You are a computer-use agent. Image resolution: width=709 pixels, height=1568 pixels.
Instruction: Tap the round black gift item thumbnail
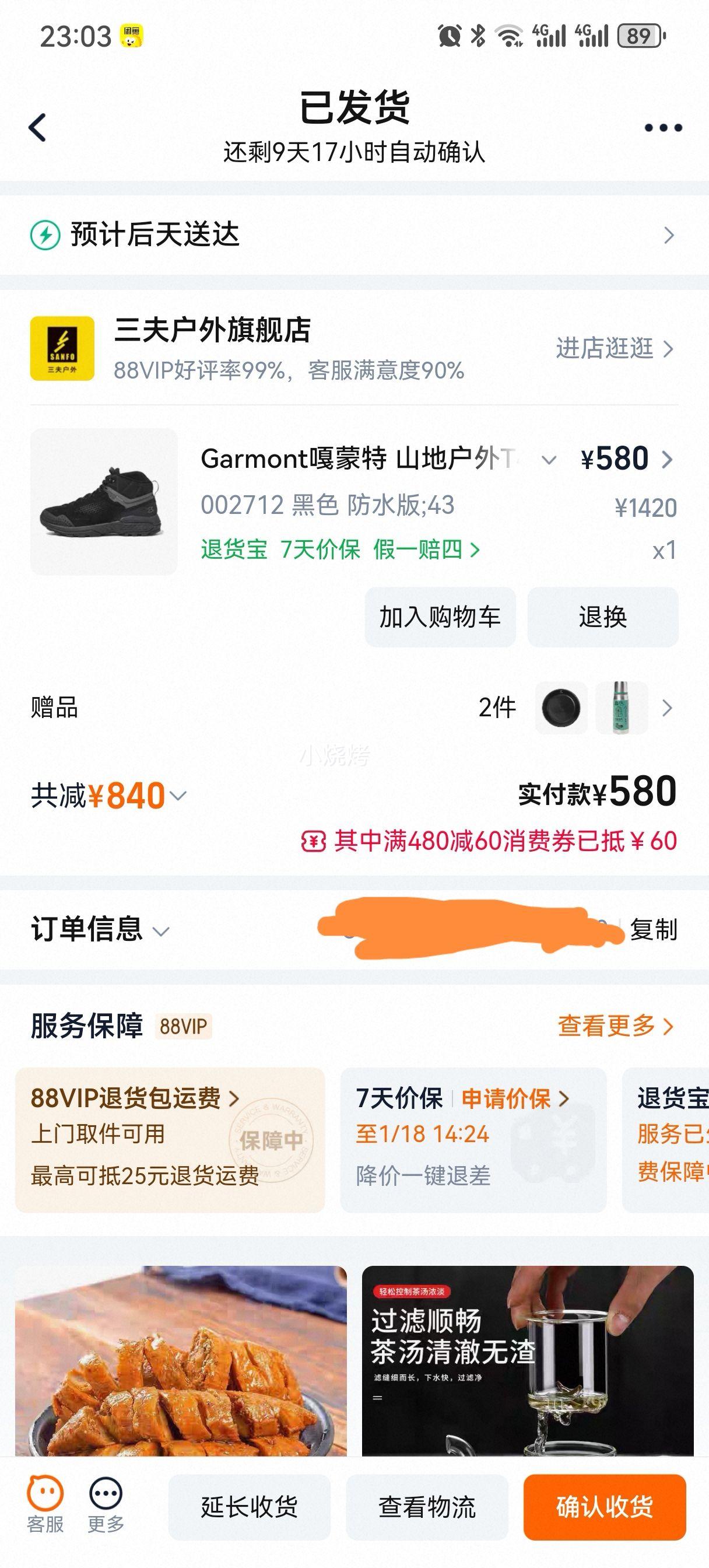pos(560,708)
